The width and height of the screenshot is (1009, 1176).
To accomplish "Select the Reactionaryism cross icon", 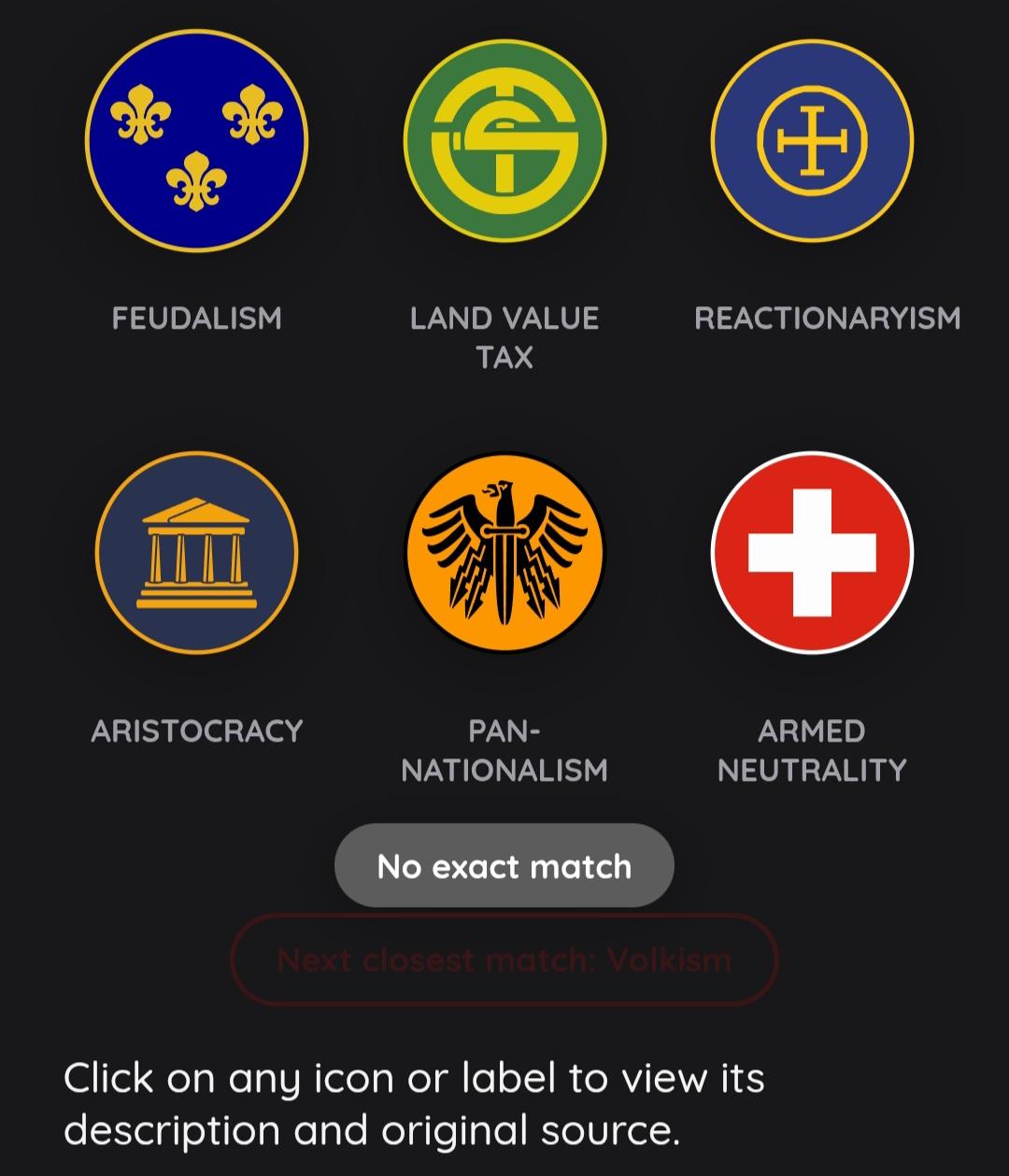I will [x=812, y=141].
